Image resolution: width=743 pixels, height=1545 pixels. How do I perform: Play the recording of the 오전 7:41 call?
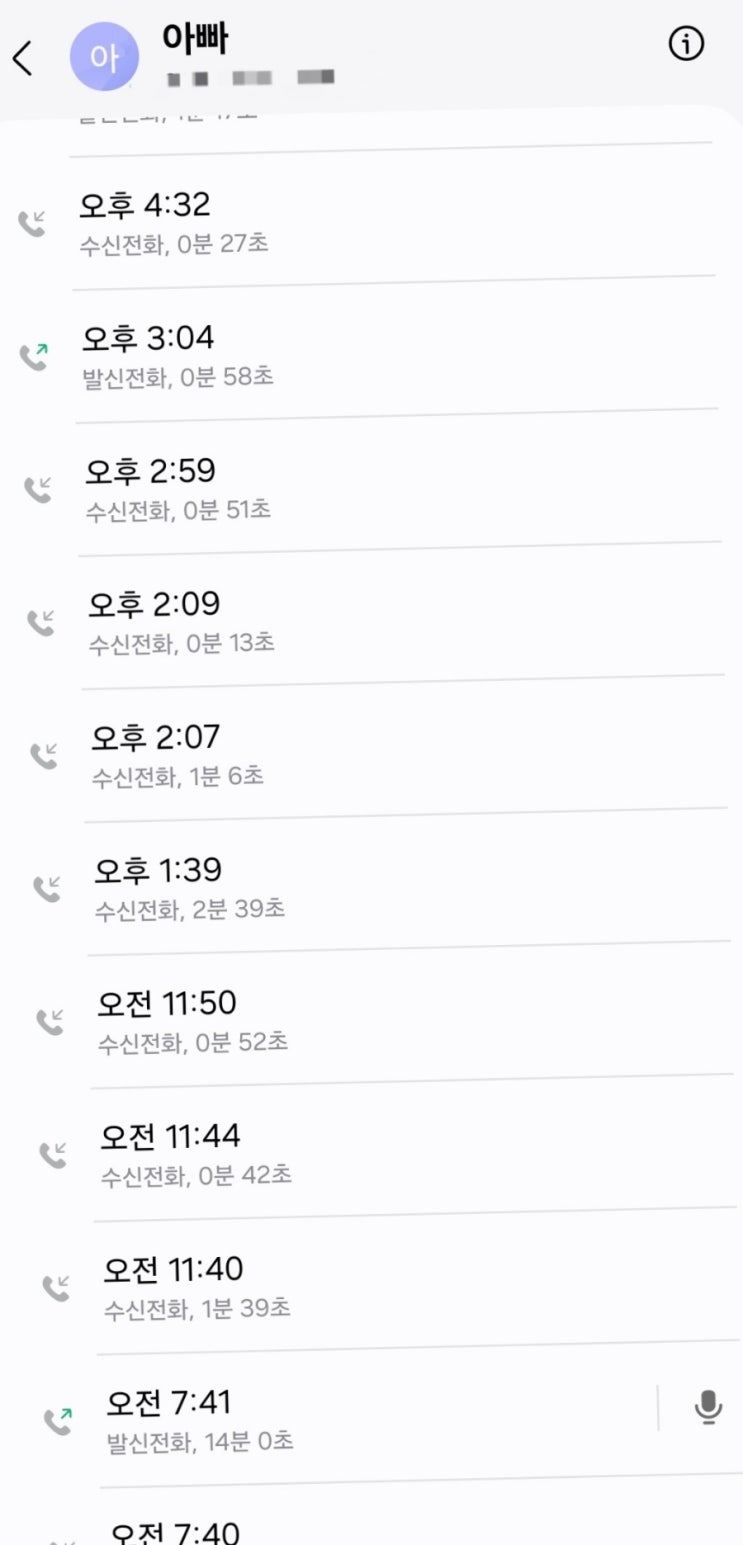708,1408
